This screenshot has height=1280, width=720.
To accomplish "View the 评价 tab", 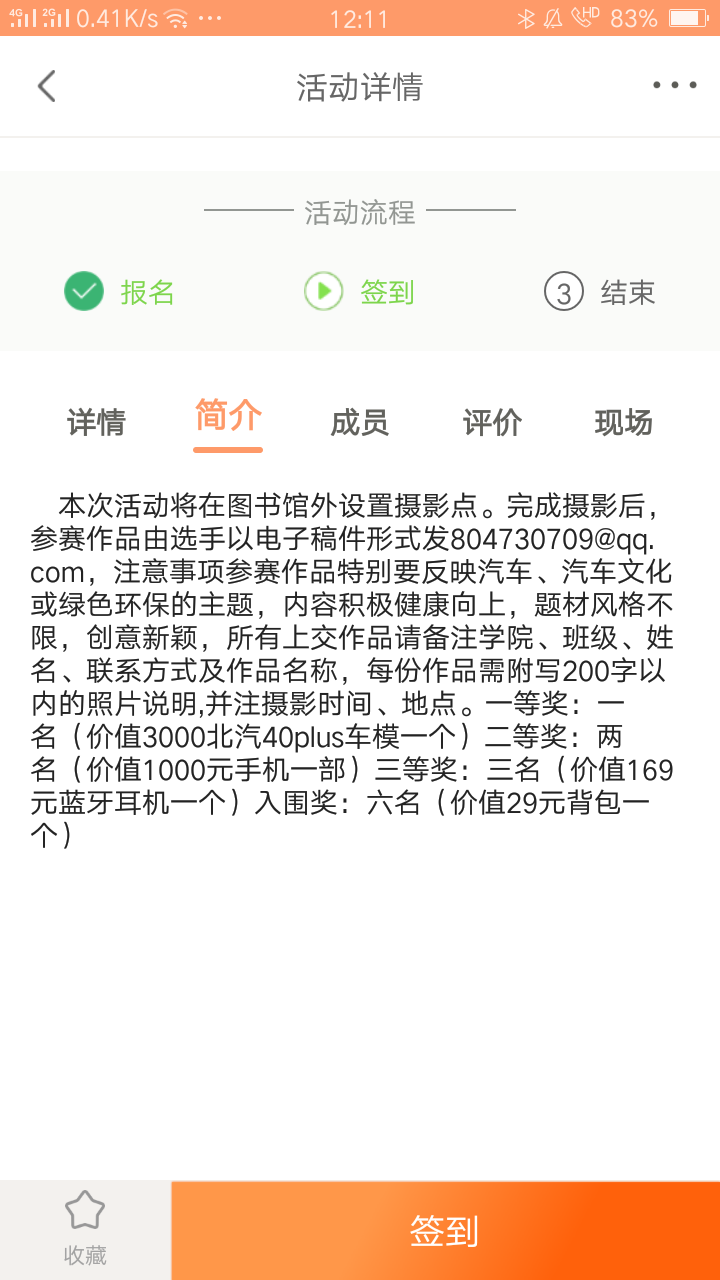I will (x=492, y=422).
